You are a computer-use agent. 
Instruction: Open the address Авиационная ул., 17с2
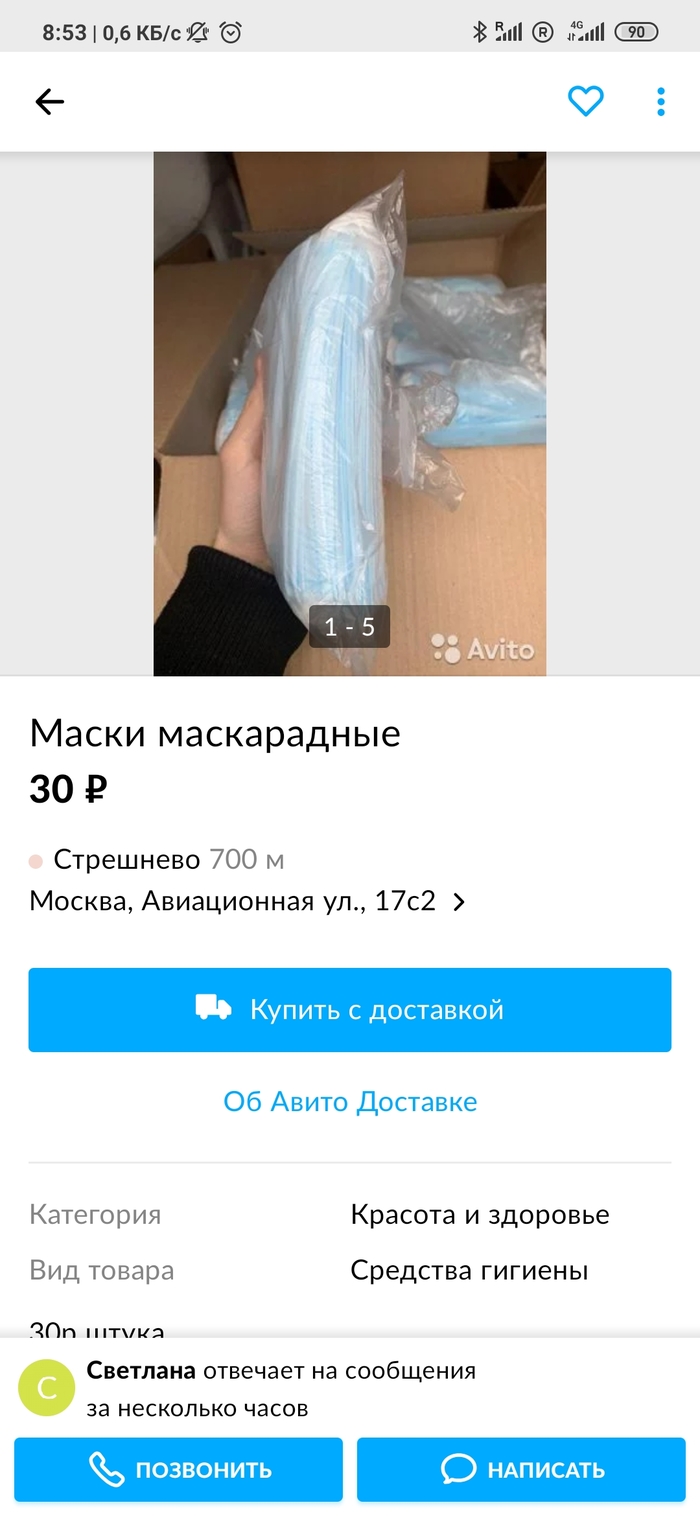(248, 902)
